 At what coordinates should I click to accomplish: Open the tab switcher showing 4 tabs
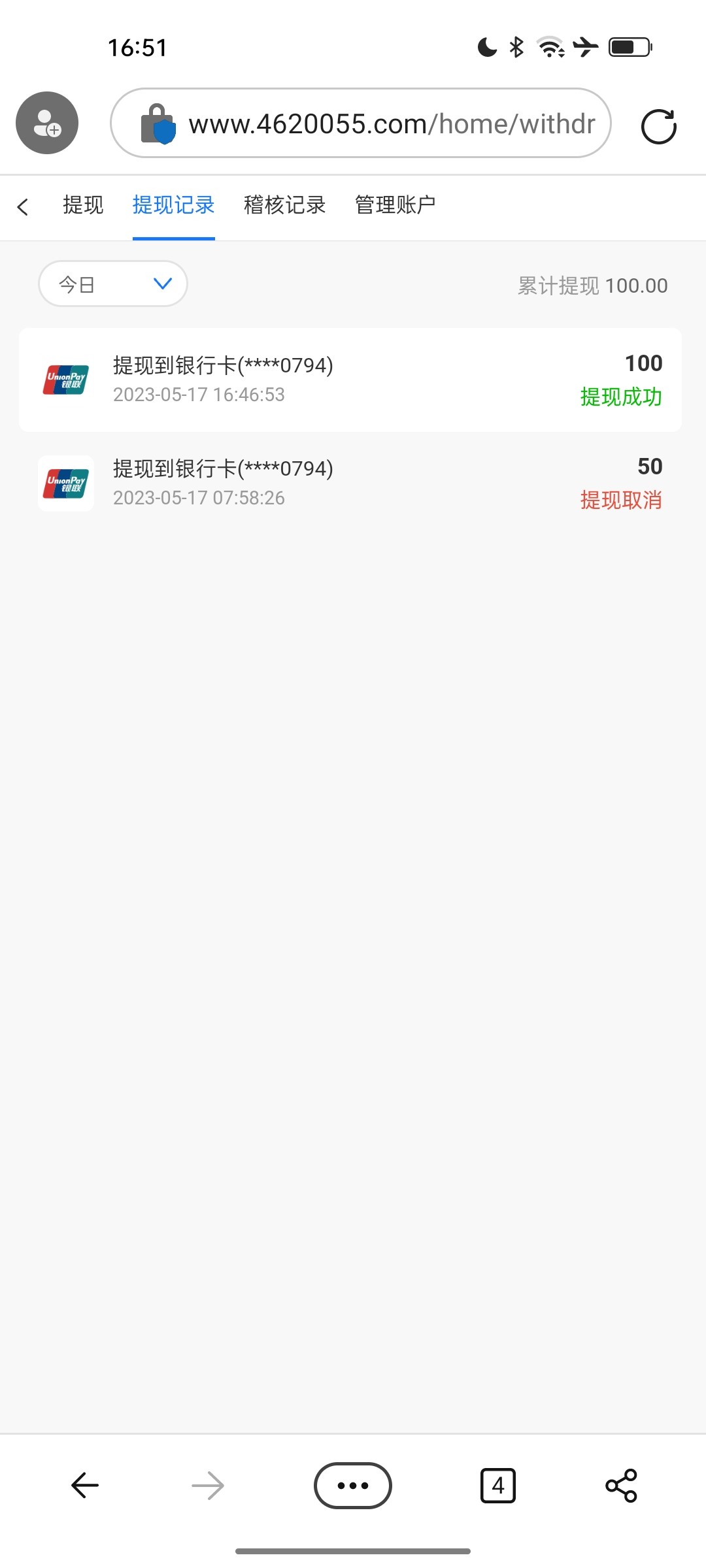(x=497, y=1485)
